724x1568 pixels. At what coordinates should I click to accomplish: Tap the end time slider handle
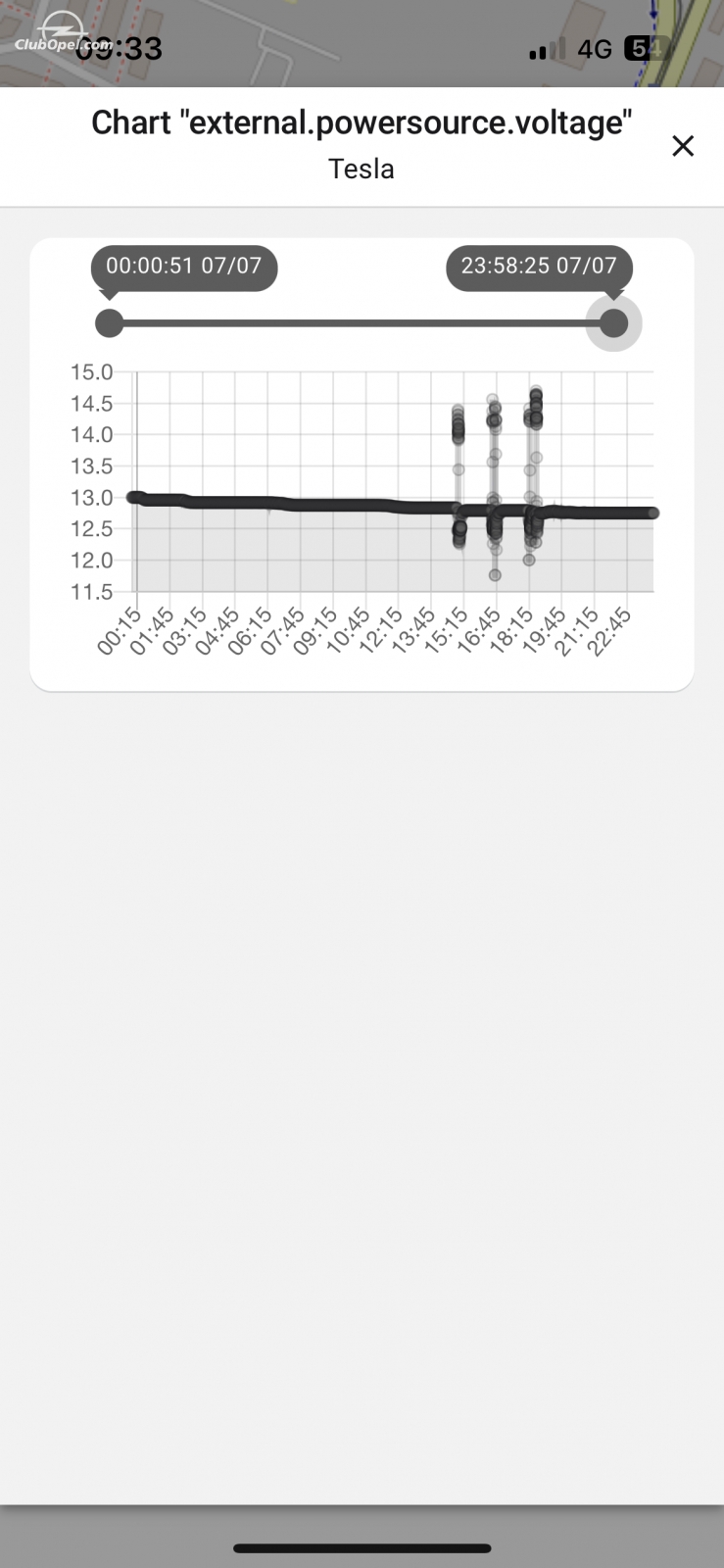613,323
